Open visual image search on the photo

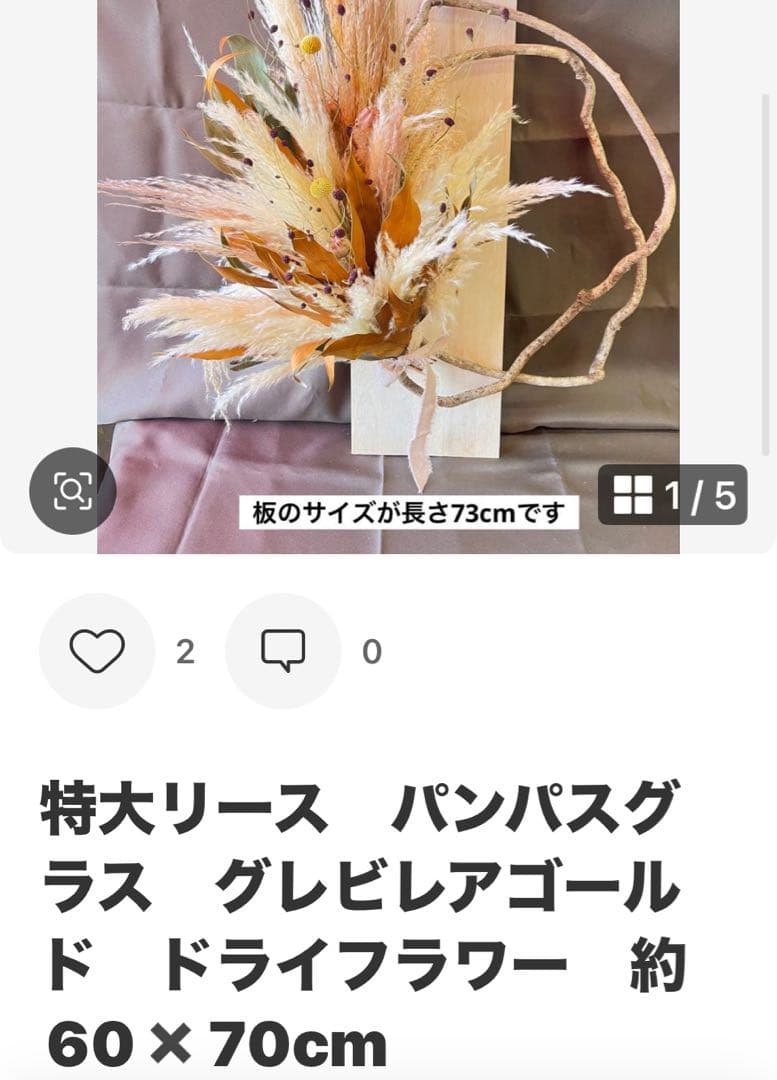tap(72, 491)
